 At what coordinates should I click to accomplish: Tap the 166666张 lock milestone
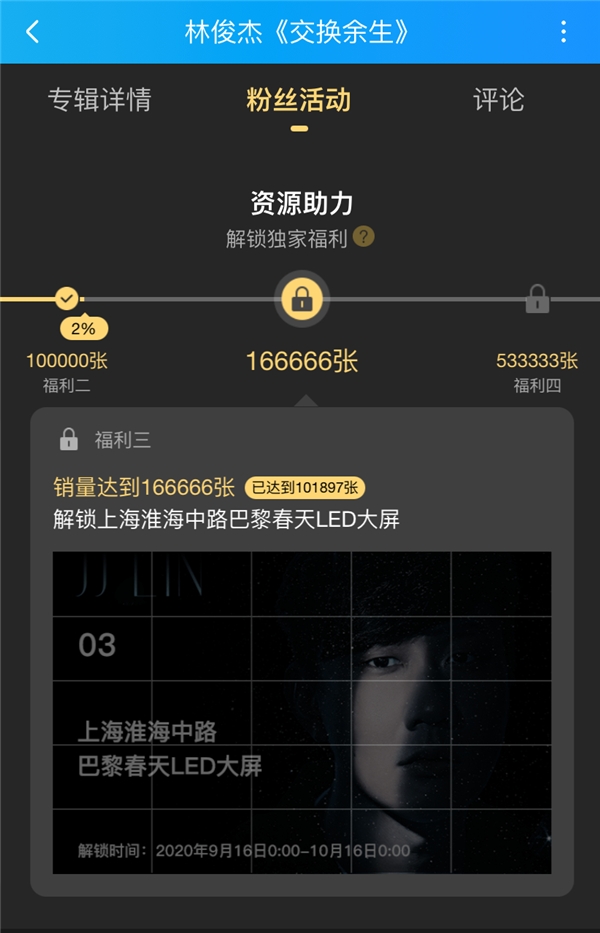pyautogui.click(x=301, y=298)
